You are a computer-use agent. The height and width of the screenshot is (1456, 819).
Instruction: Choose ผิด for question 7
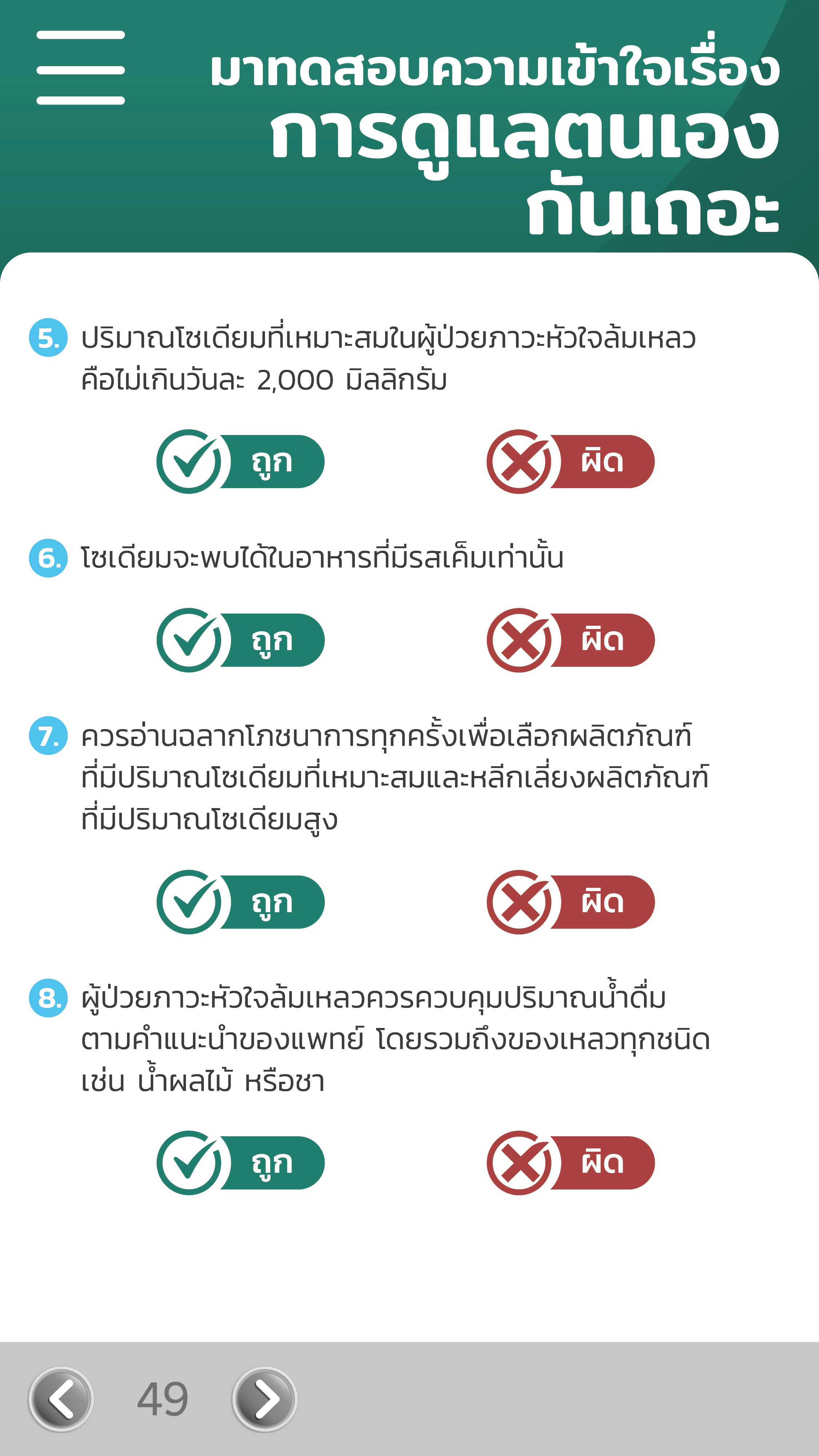click(571, 902)
